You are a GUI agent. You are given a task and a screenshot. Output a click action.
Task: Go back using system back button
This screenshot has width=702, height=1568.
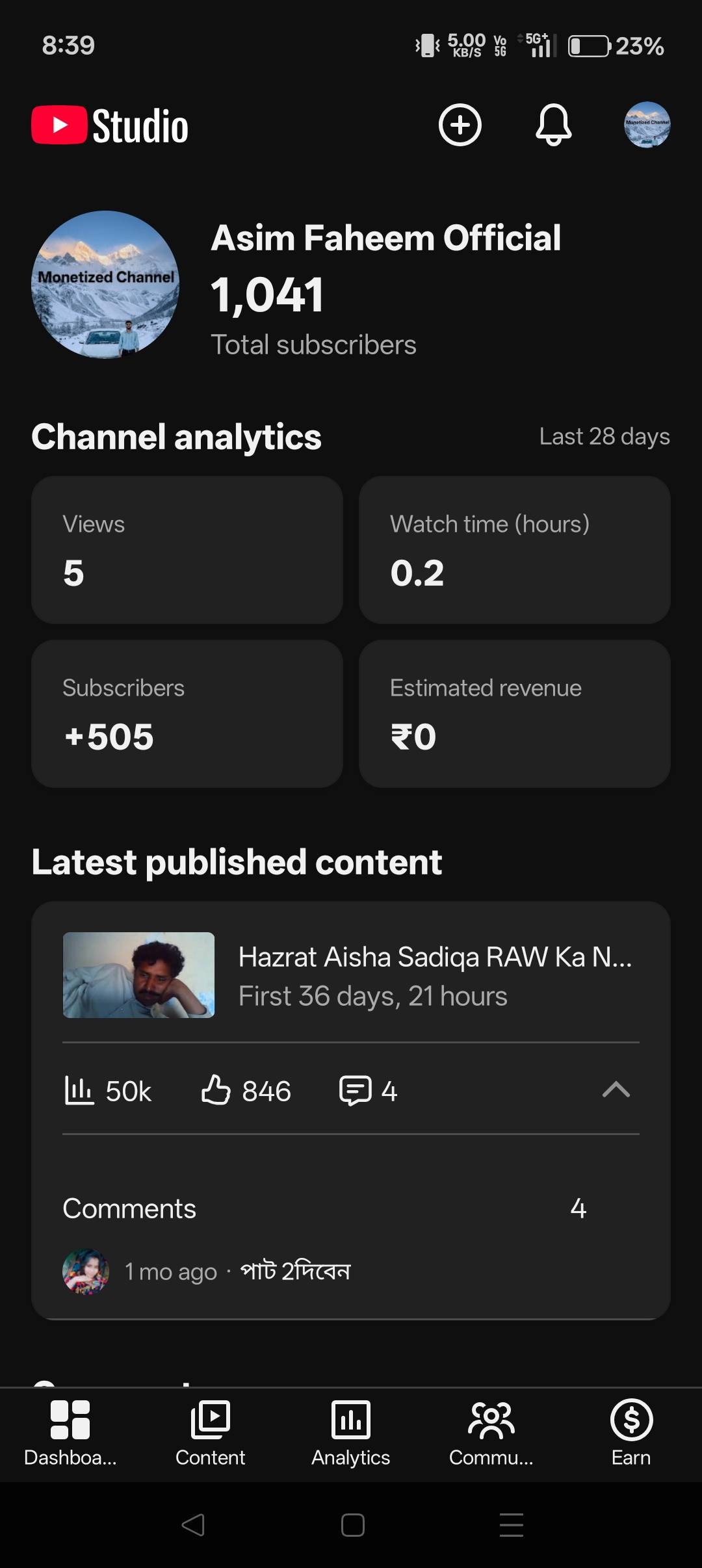coord(193,1525)
